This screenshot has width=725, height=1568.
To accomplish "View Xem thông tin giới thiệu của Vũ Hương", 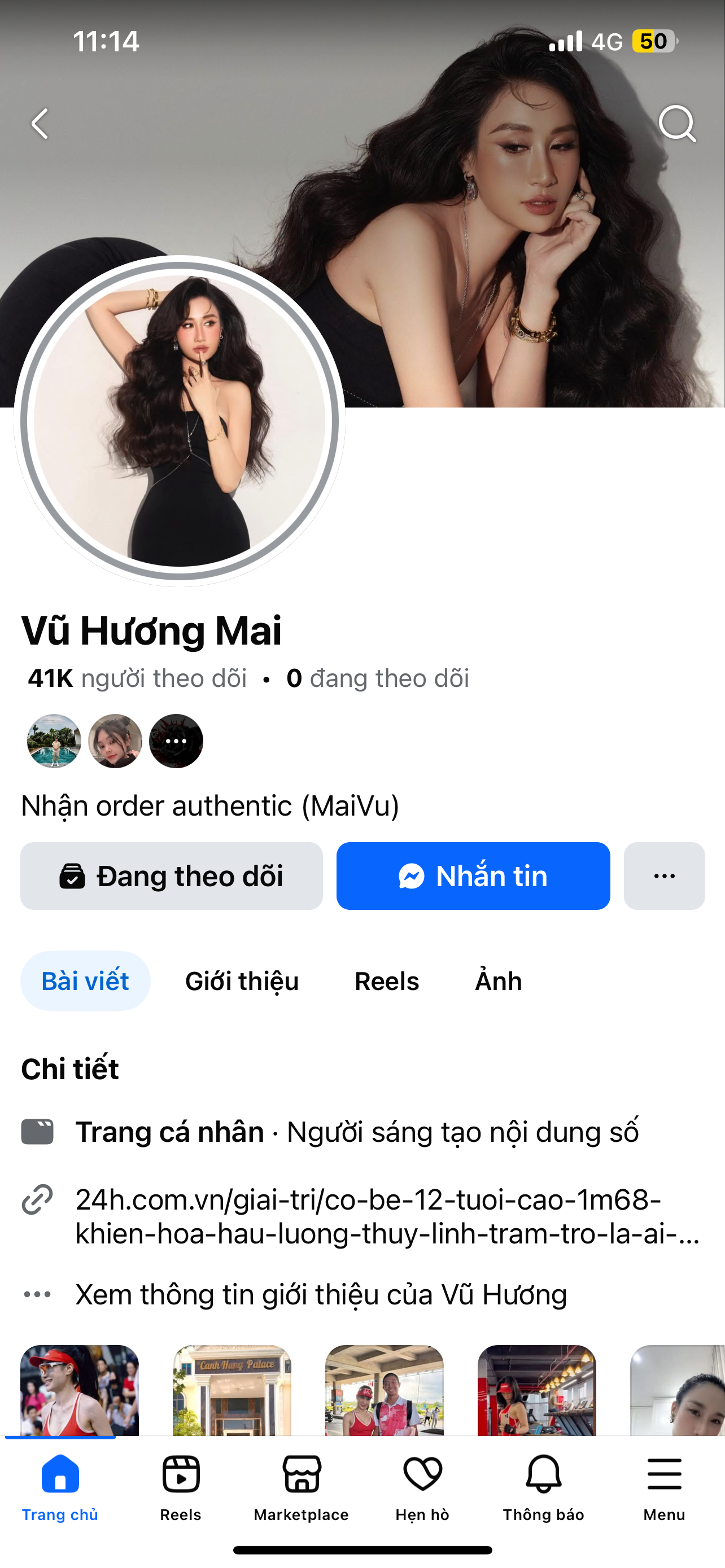I will [x=321, y=1295].
